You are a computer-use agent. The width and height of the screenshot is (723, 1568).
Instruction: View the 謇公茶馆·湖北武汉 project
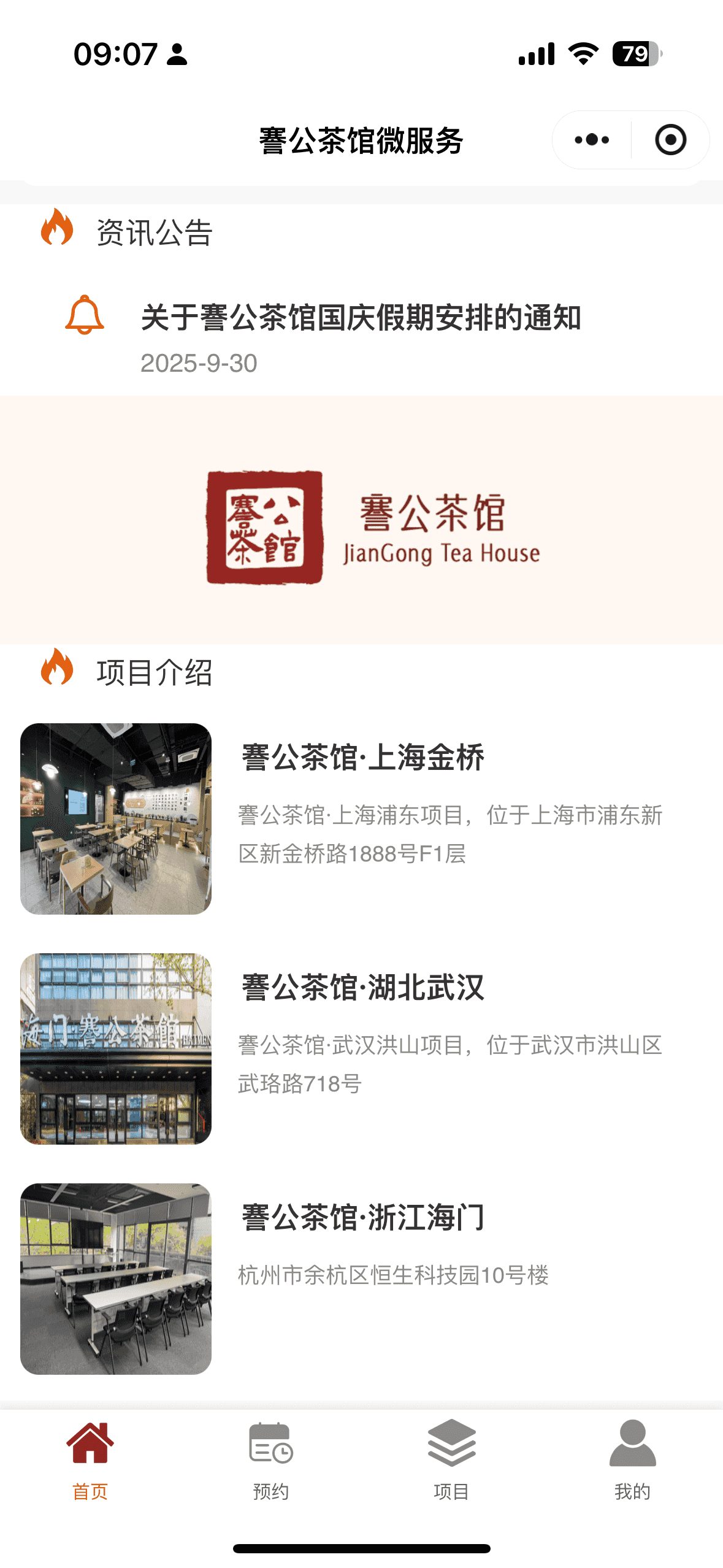(x=363, y=988)
